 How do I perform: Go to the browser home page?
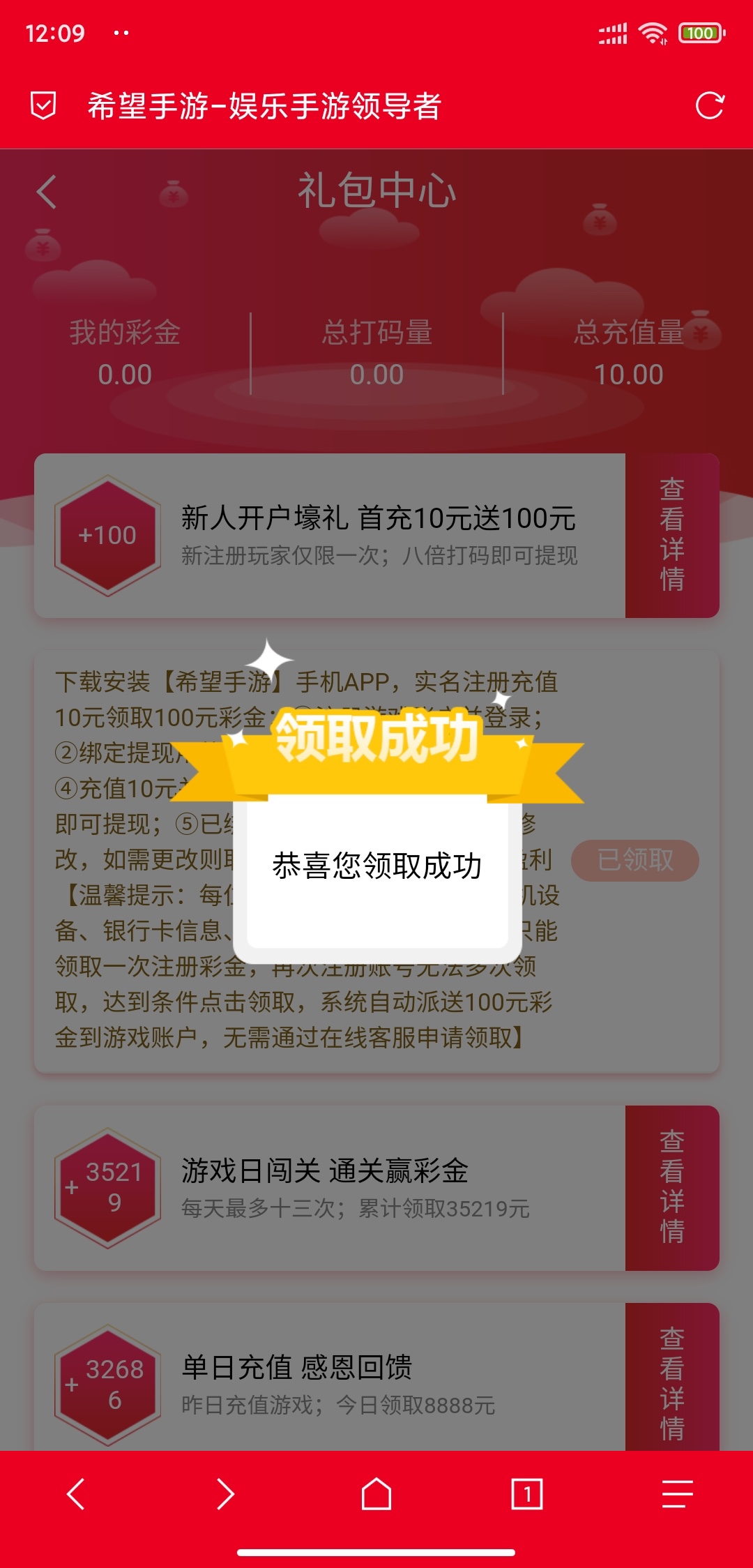pyautogui.click(x=376, y=1493)
